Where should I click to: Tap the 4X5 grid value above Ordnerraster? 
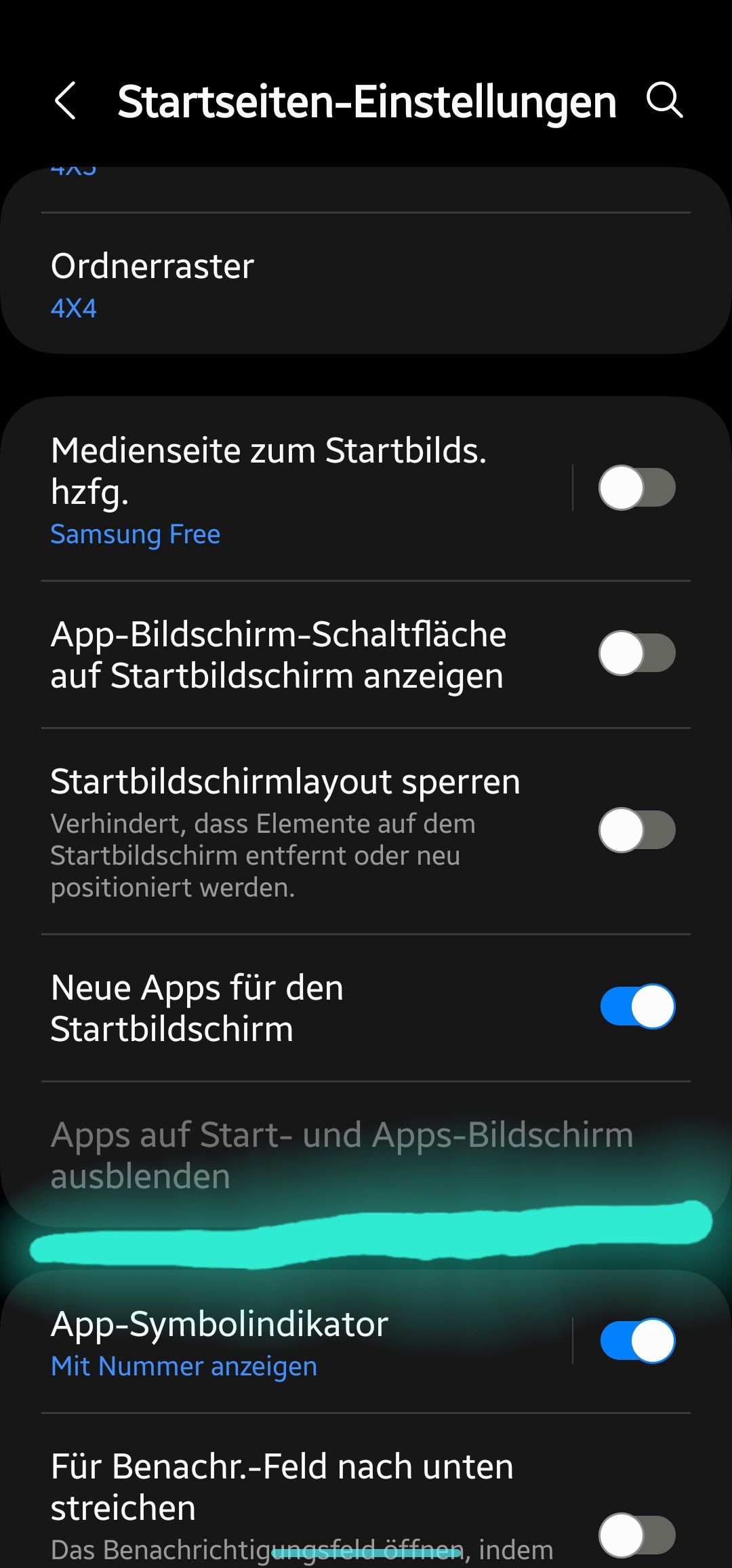click(x=75, y=170)
